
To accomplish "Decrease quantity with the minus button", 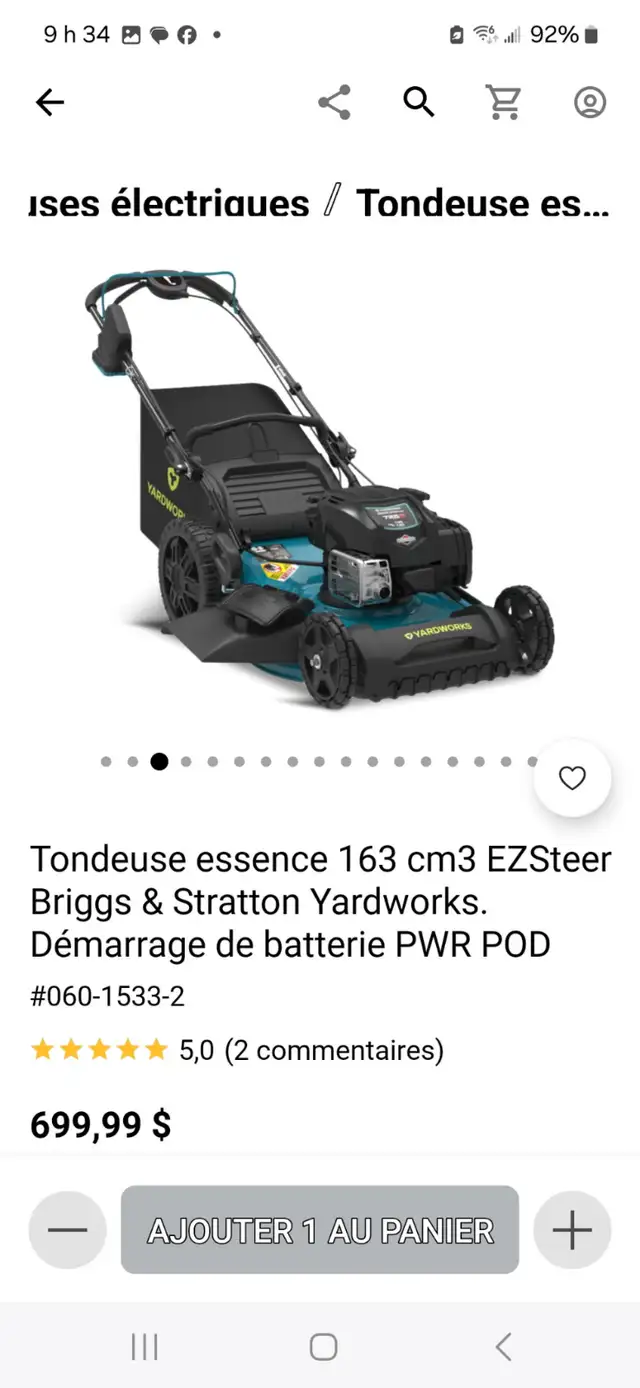I will pos(67,1230).
